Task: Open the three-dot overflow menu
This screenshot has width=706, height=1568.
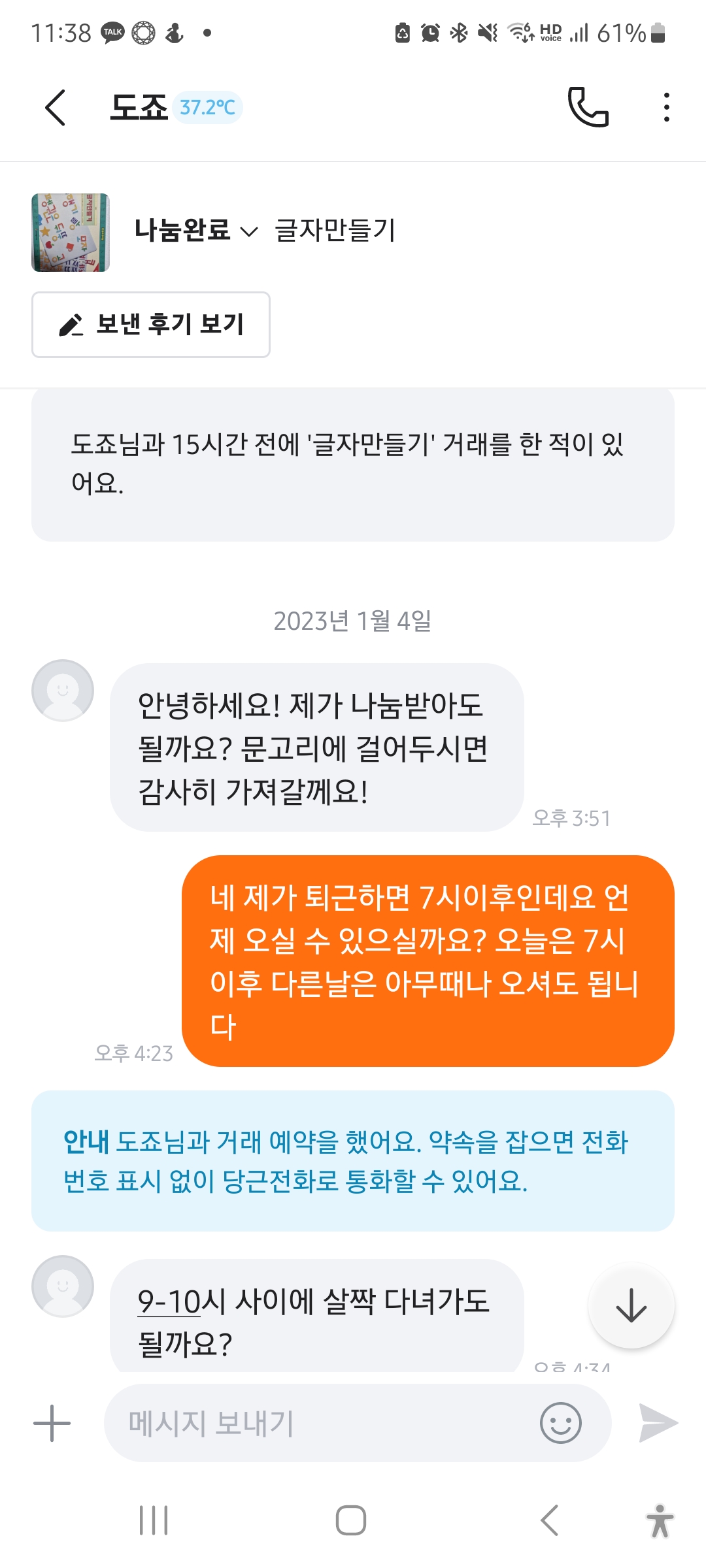Action: [x=666, y=107]
